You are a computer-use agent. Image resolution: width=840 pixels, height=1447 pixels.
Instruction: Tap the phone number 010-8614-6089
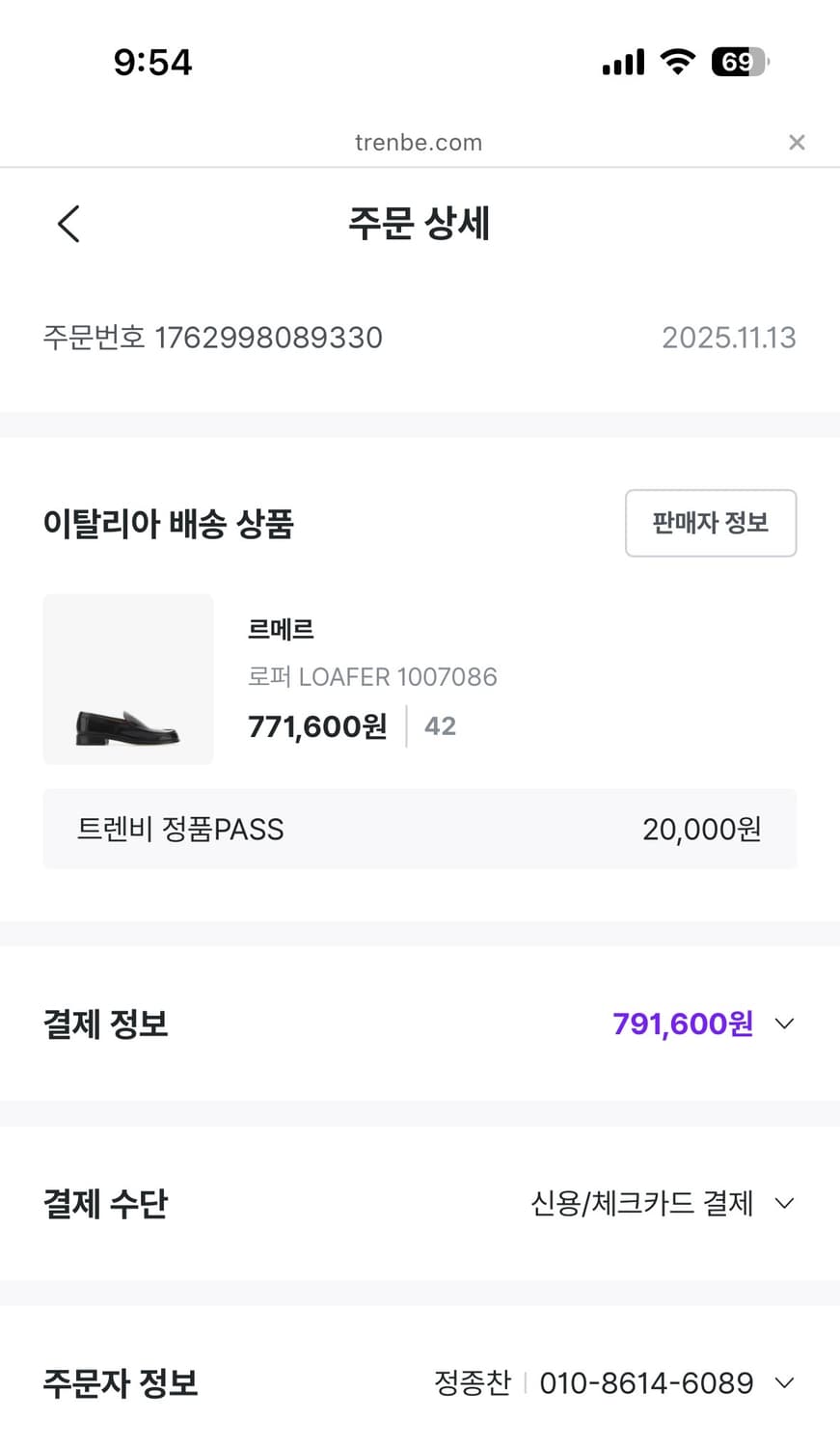coord(647,1382)
